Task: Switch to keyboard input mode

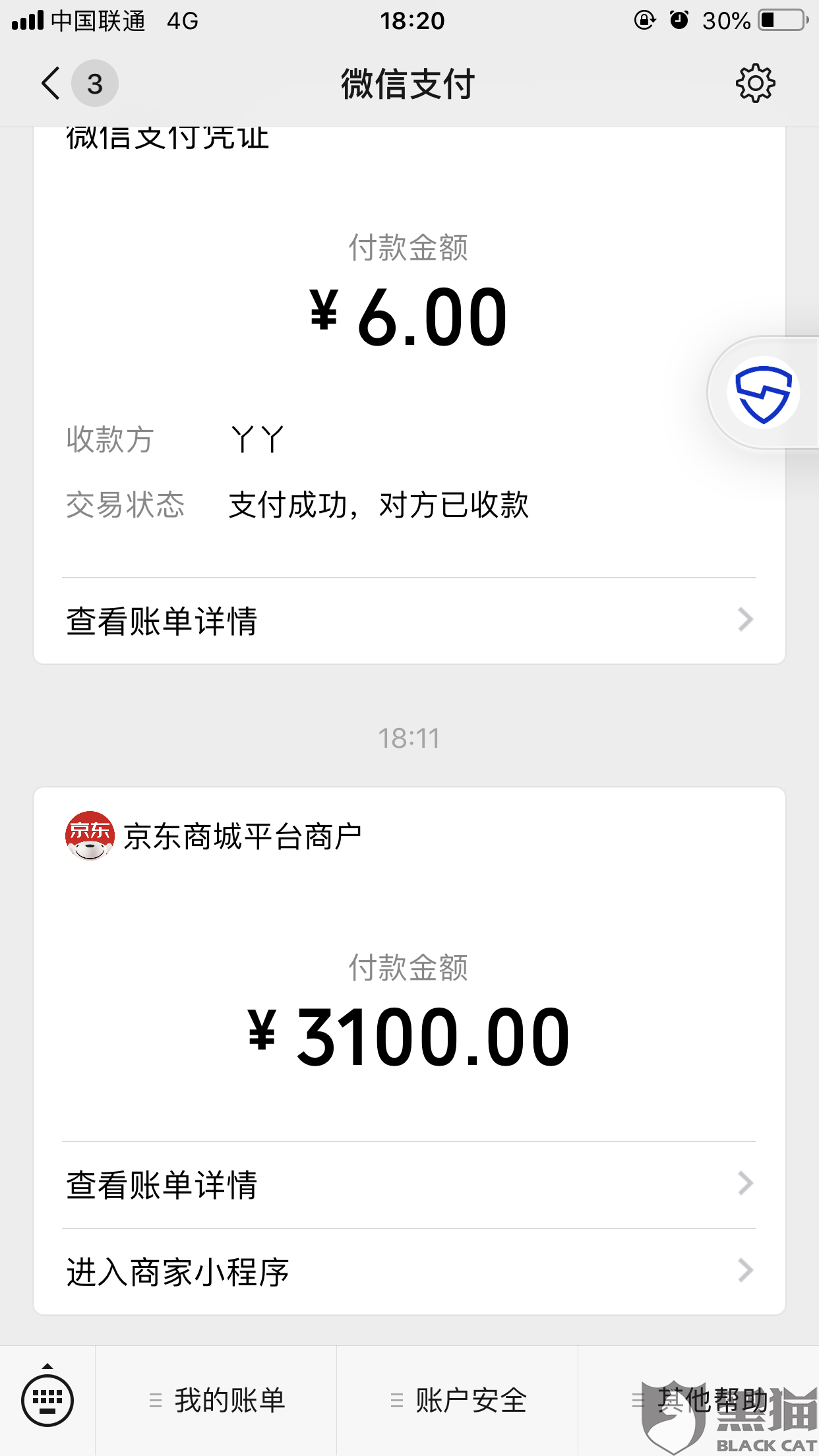Action: pos(47,1399)
